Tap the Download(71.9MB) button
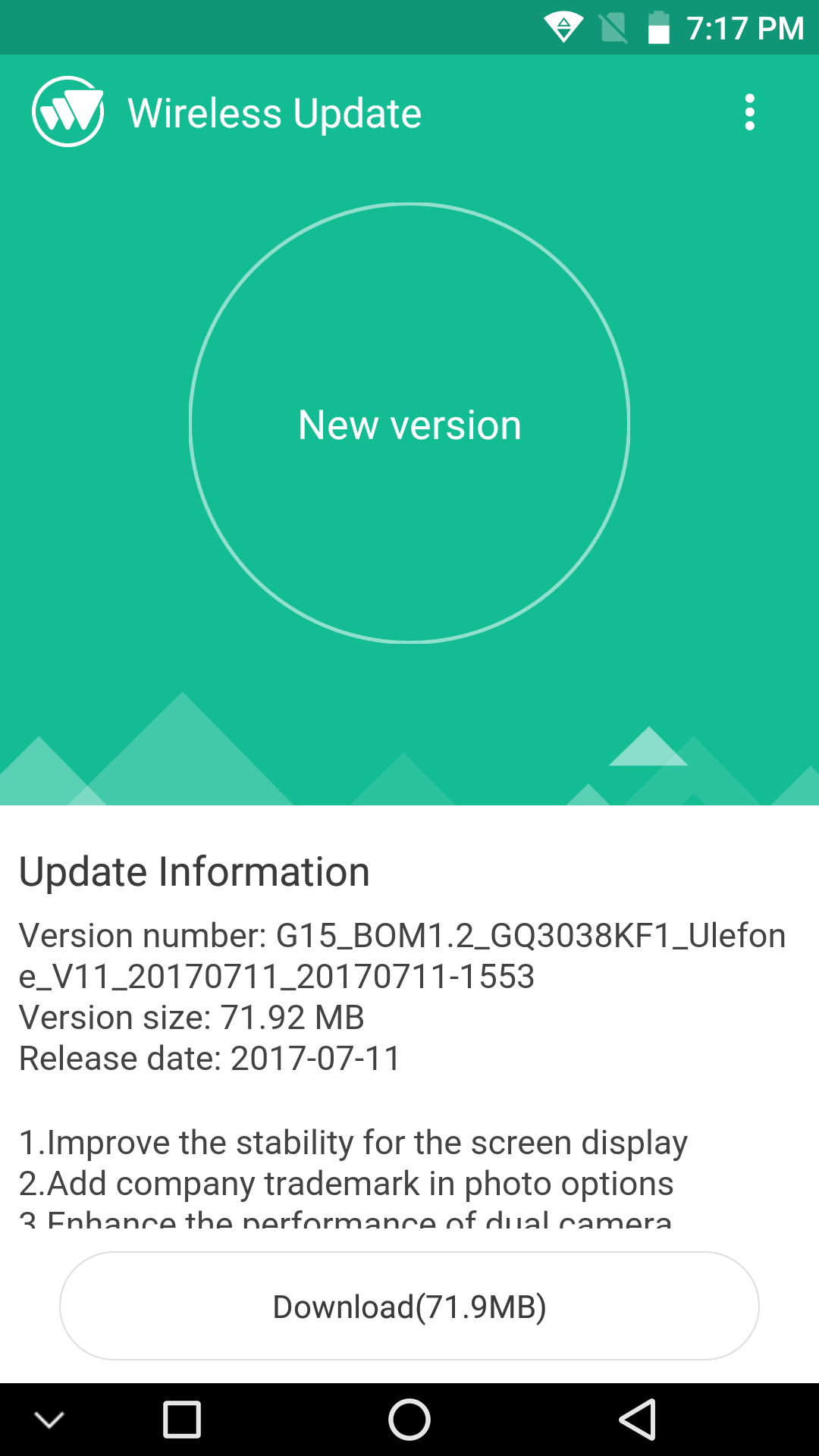 click(x=409, y=1306)
